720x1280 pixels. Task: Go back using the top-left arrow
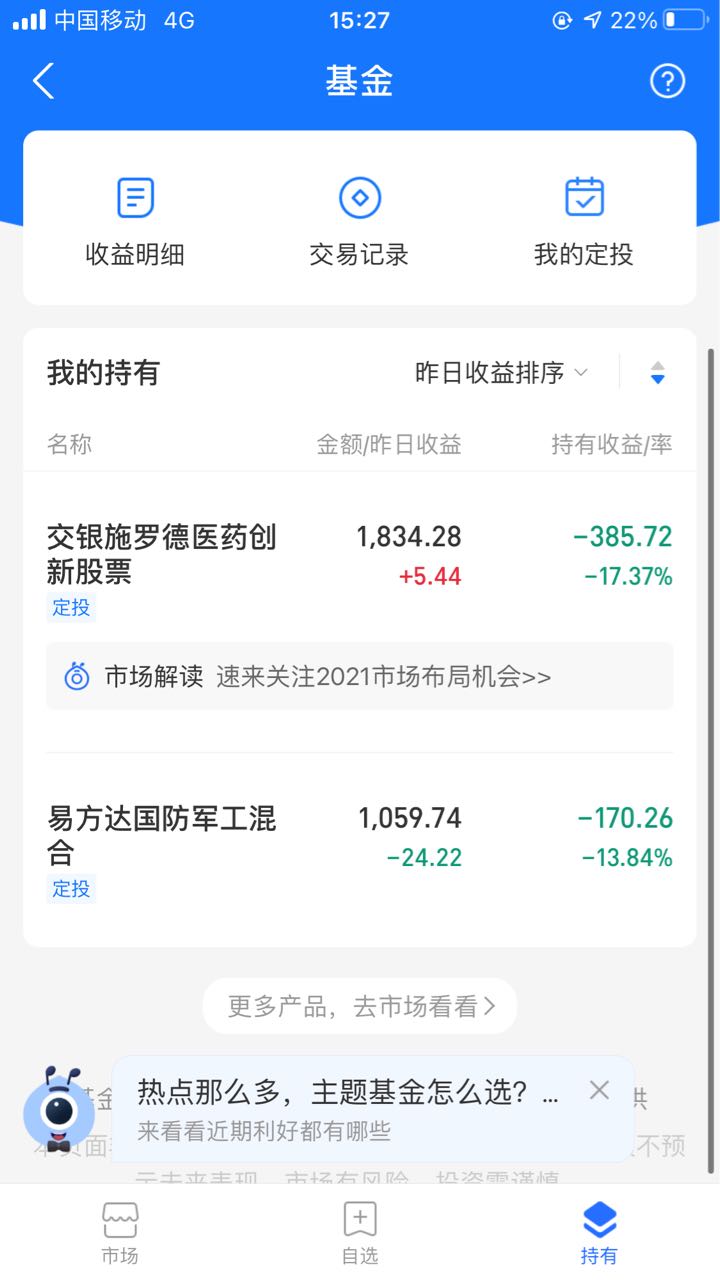click(43, 81)
